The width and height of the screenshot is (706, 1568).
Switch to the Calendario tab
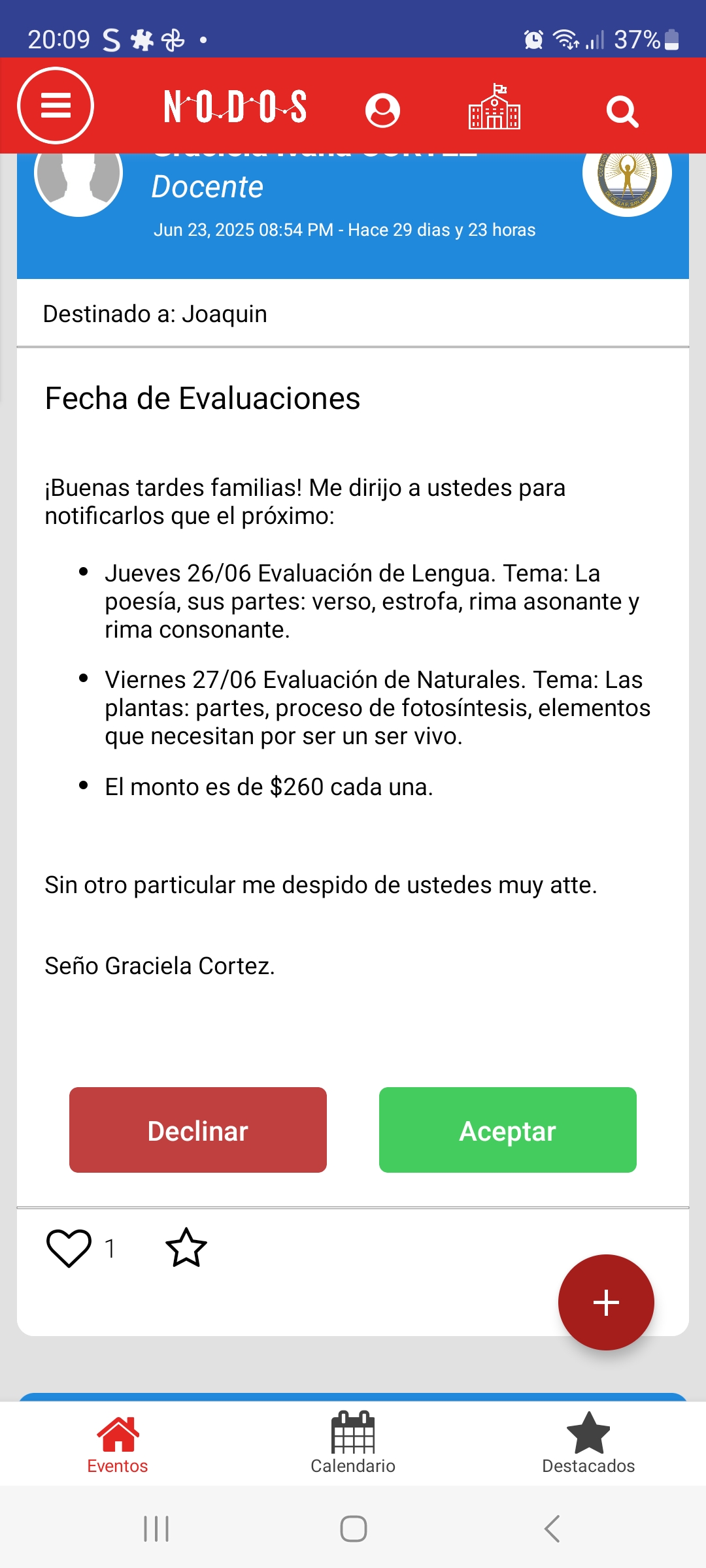[353, 1444]
